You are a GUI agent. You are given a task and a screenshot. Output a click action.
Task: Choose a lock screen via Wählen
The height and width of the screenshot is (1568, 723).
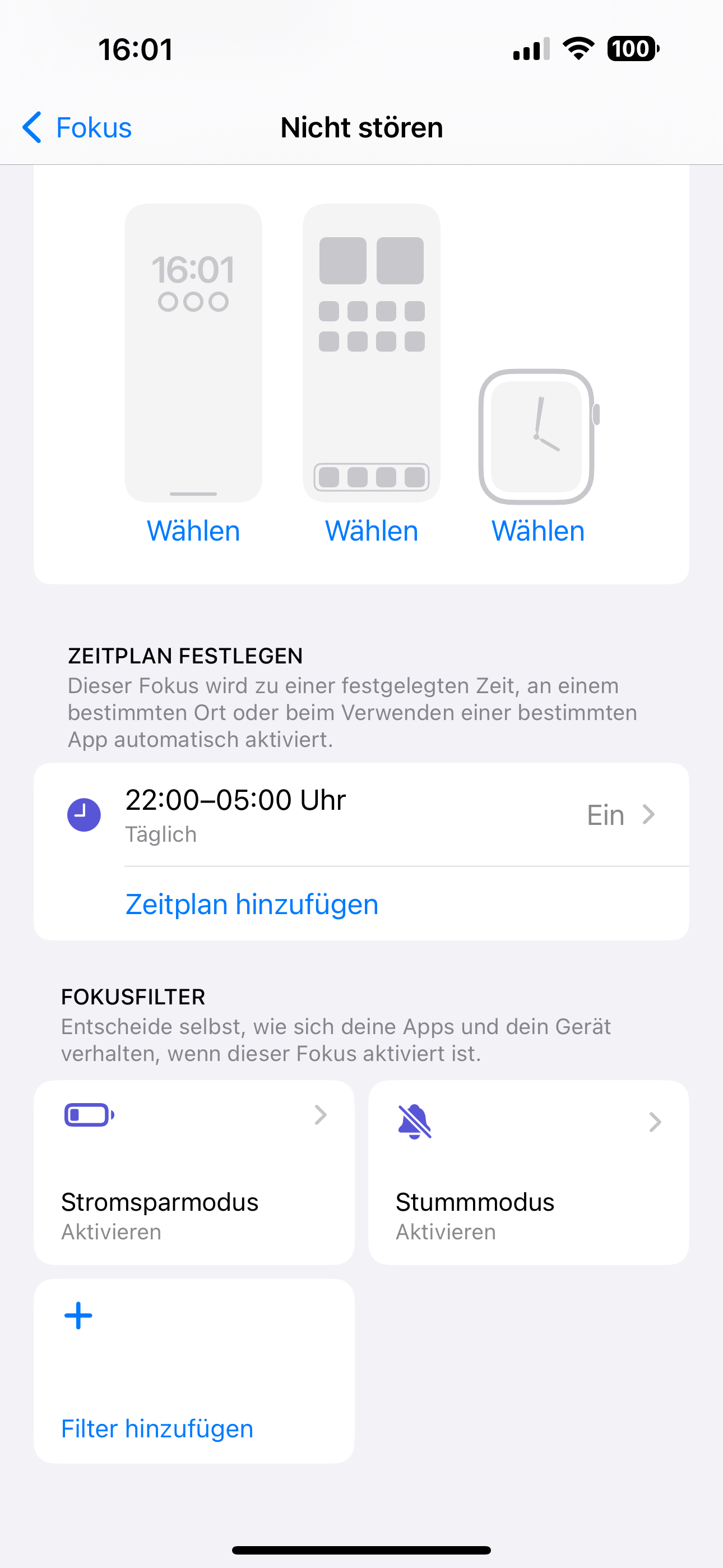pos(193,531)
